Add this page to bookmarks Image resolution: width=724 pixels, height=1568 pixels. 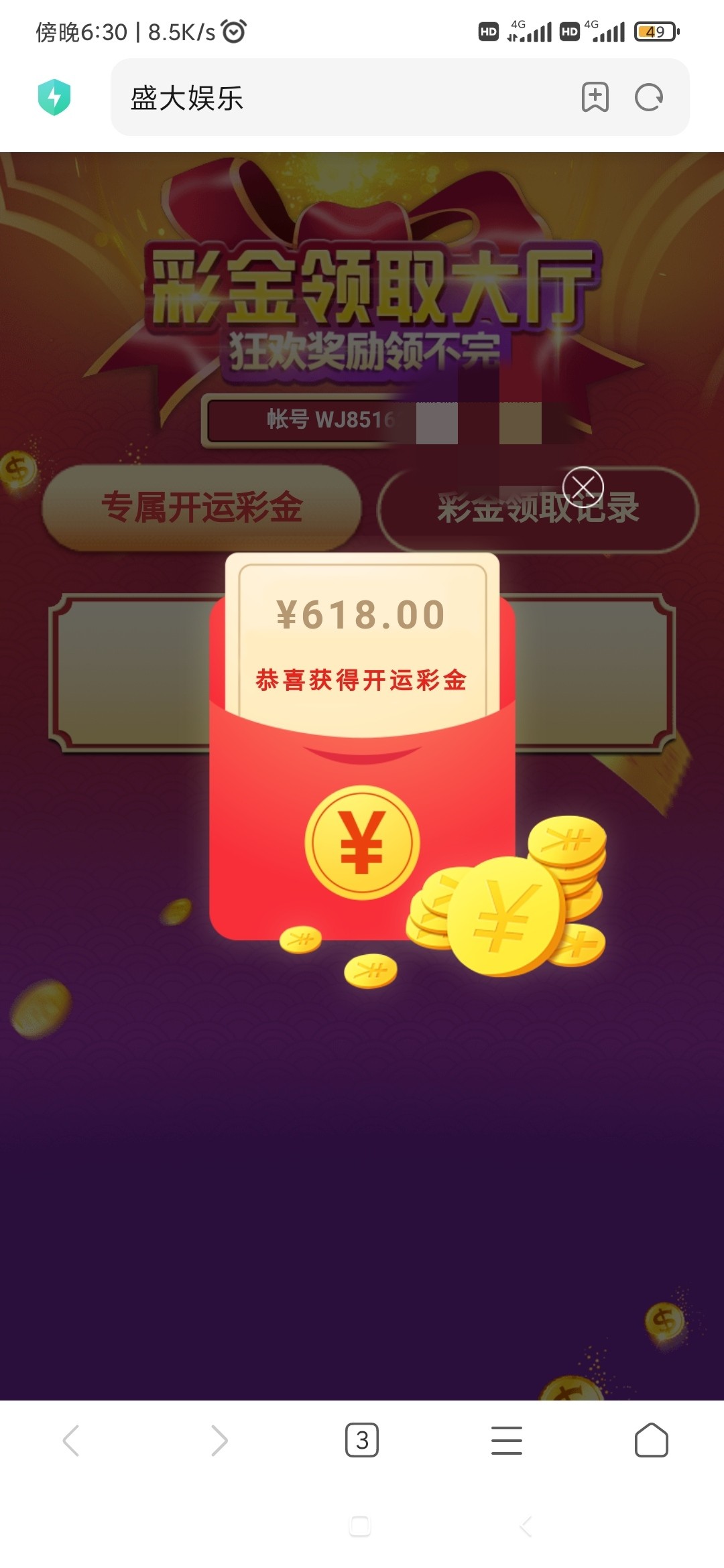[x=595, y=98]
